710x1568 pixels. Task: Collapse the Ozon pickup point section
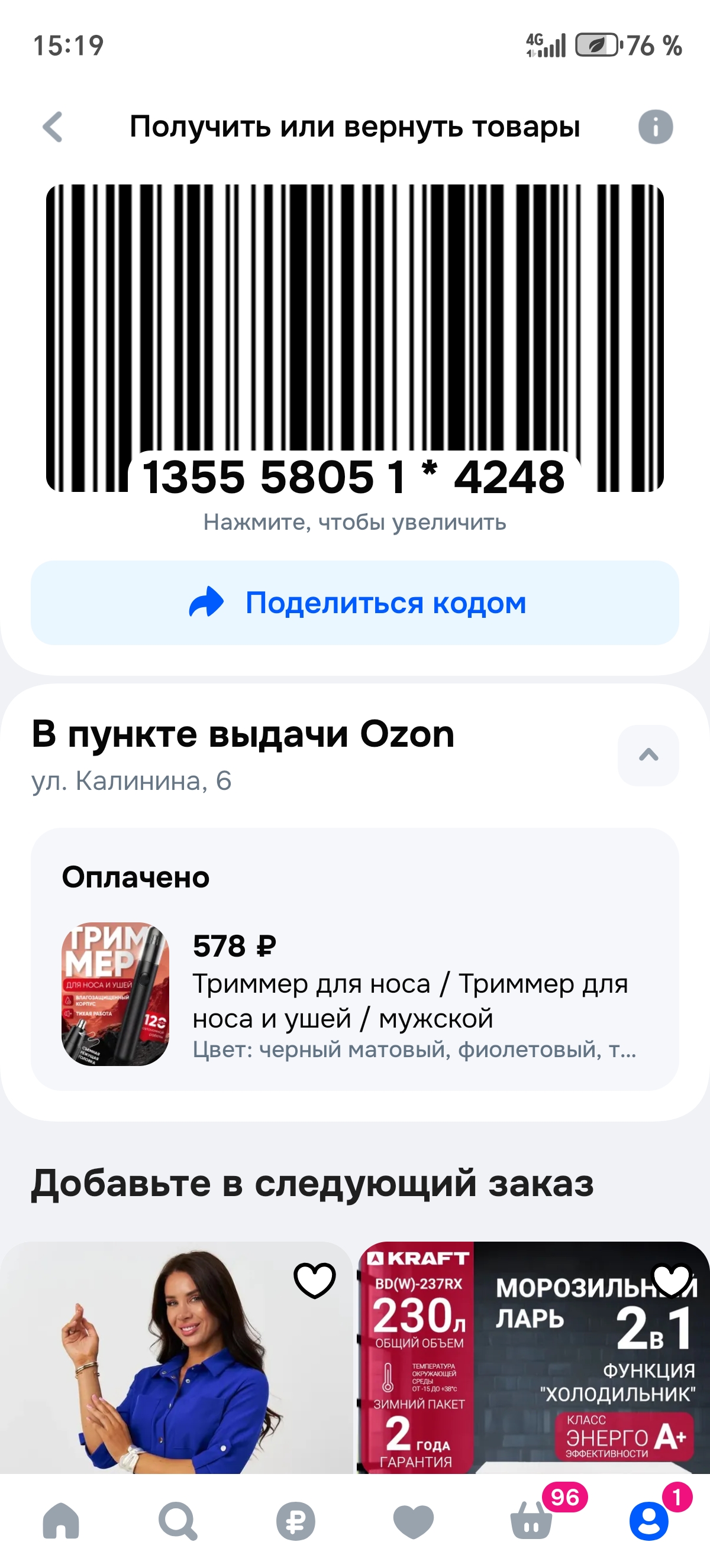(648, 755)
